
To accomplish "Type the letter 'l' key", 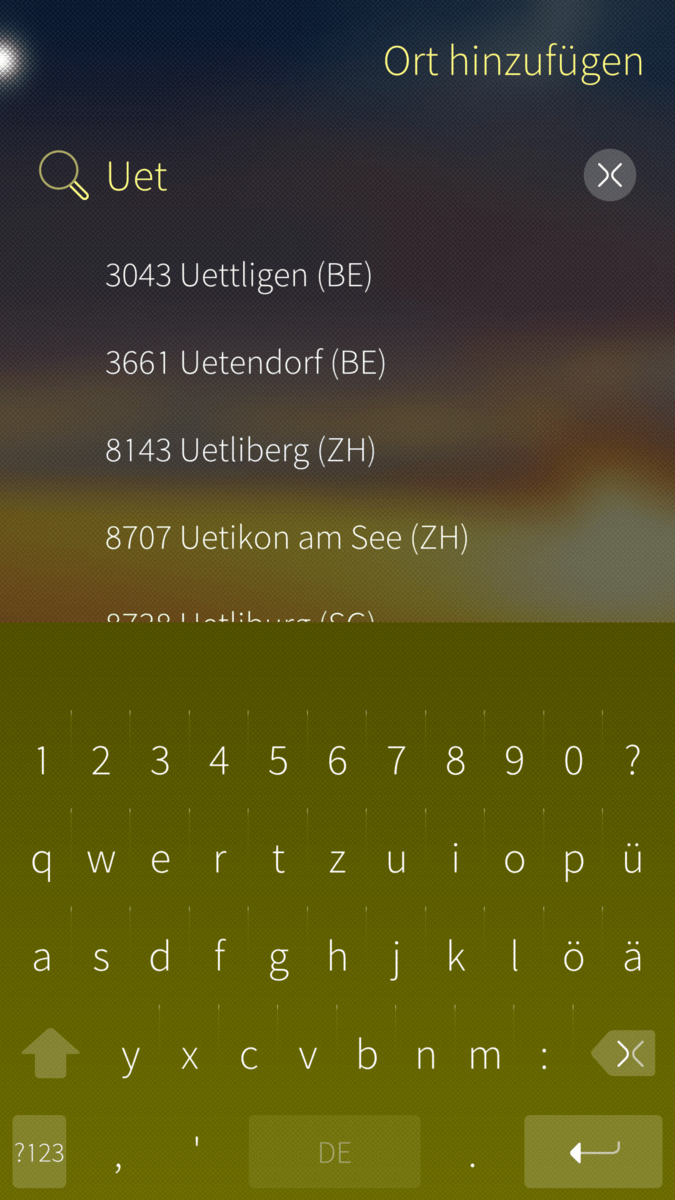I will point(514,958).
